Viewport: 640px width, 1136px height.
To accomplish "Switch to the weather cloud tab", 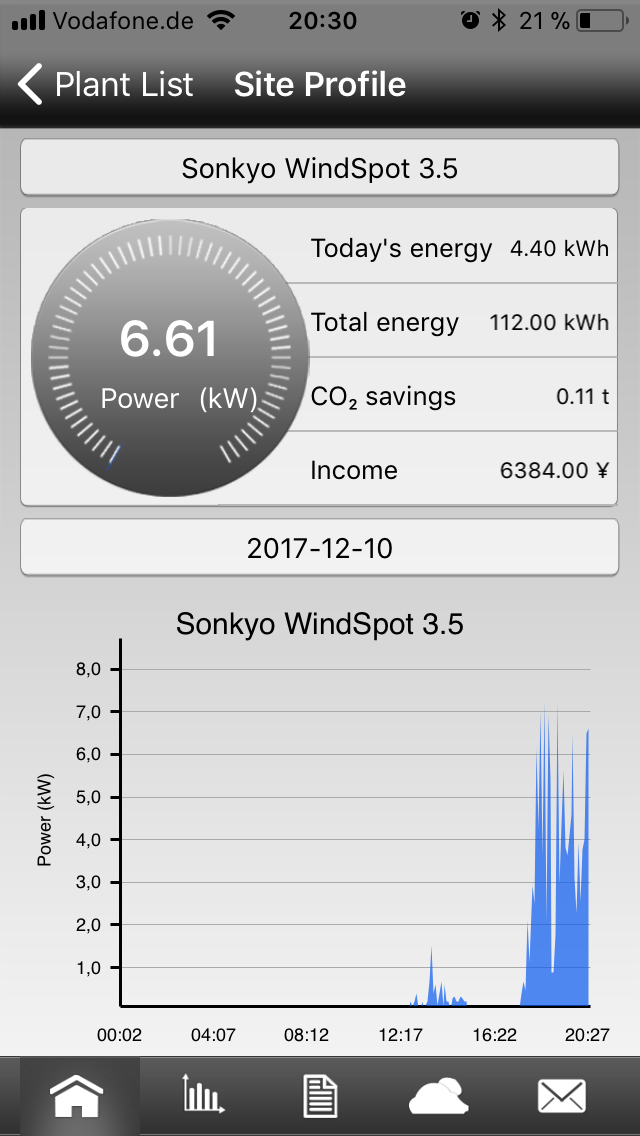I will pyautogui.click(x=438, y=1097).
